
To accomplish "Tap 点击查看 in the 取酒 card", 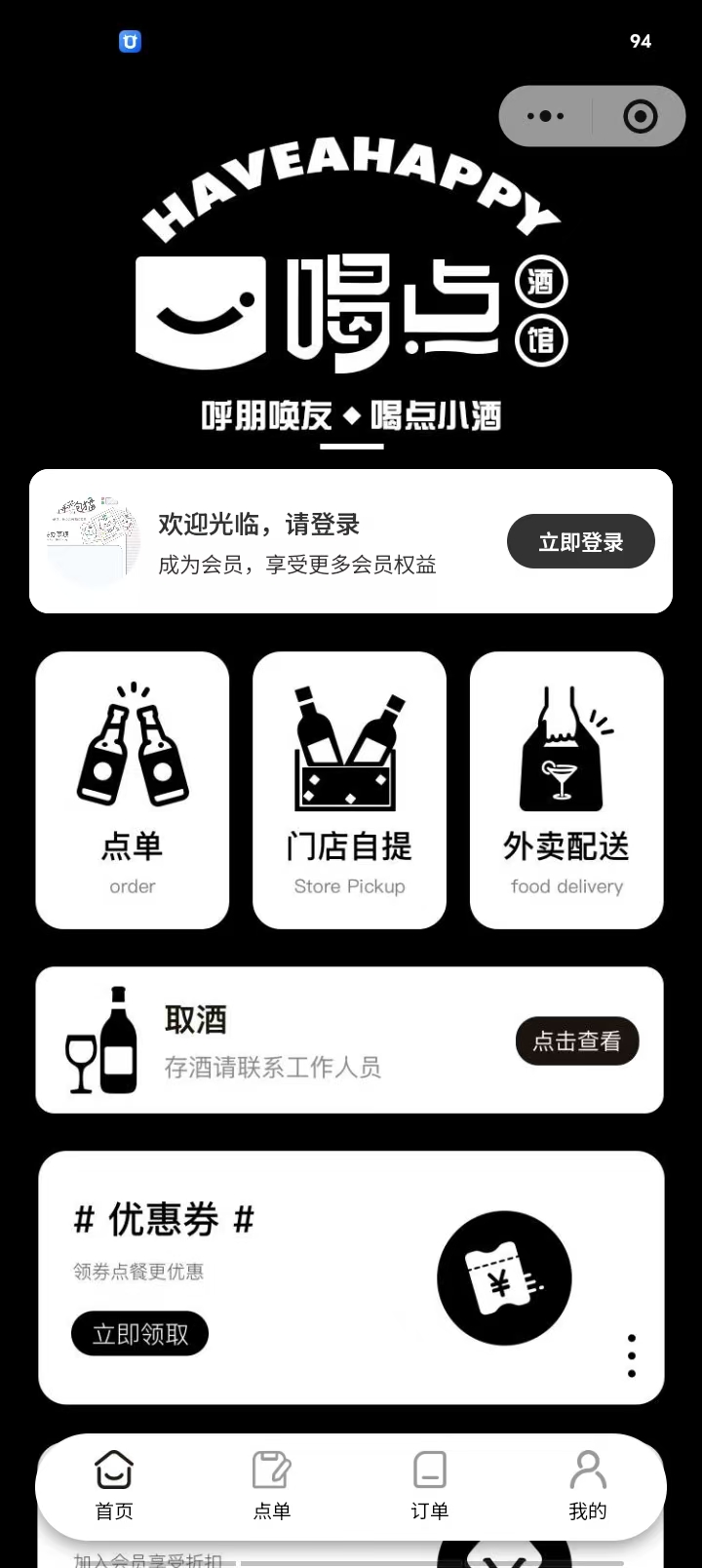I will click(576, 1041).
